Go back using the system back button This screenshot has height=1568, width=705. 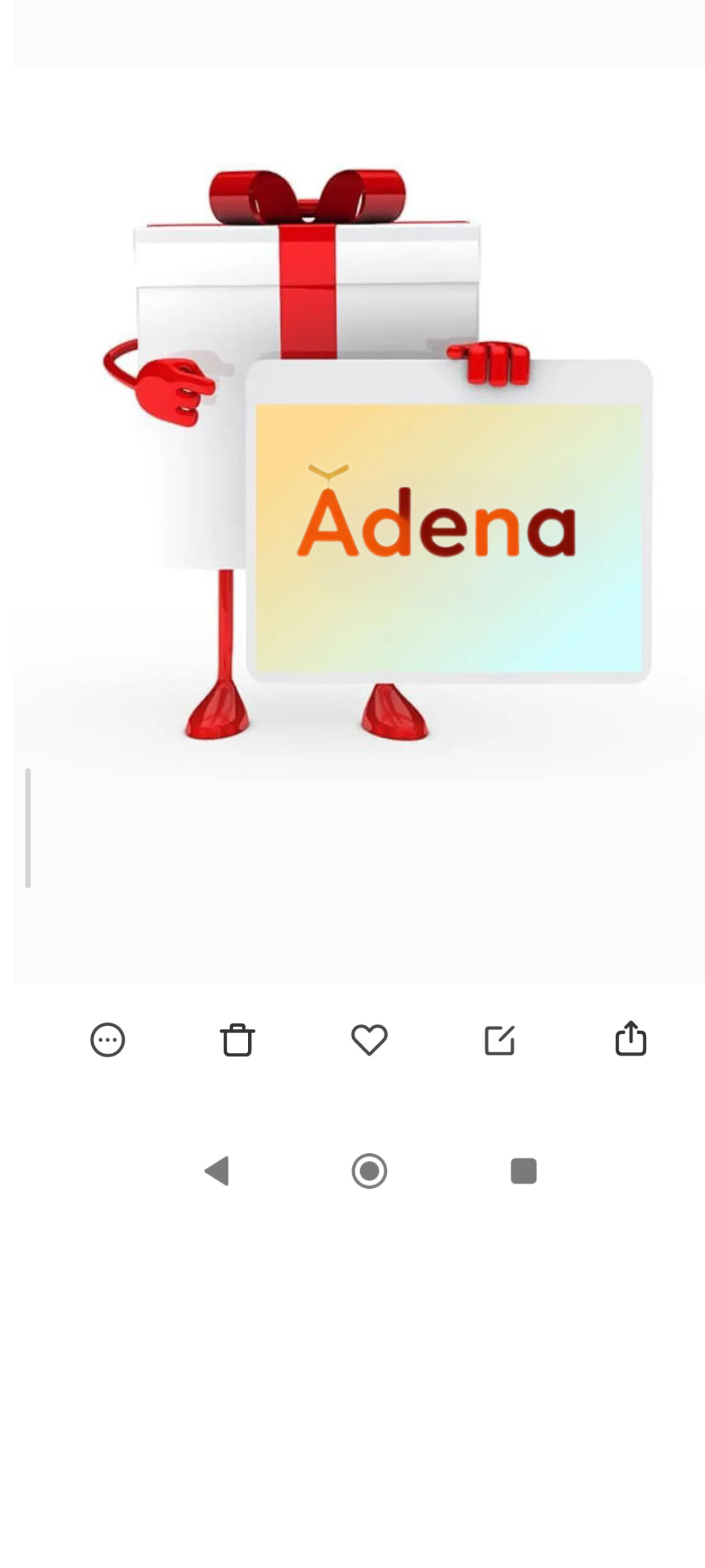(x=217, y=1171)
